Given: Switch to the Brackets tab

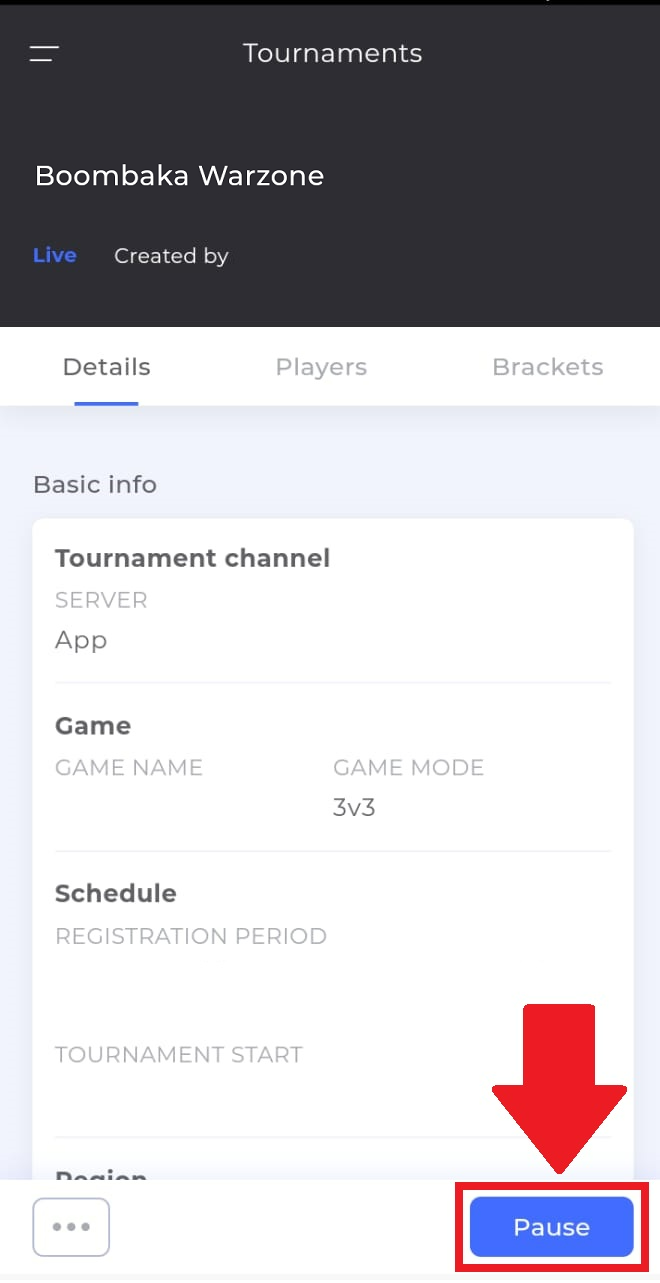Looking at the screenshot, I should pos(548,367).
